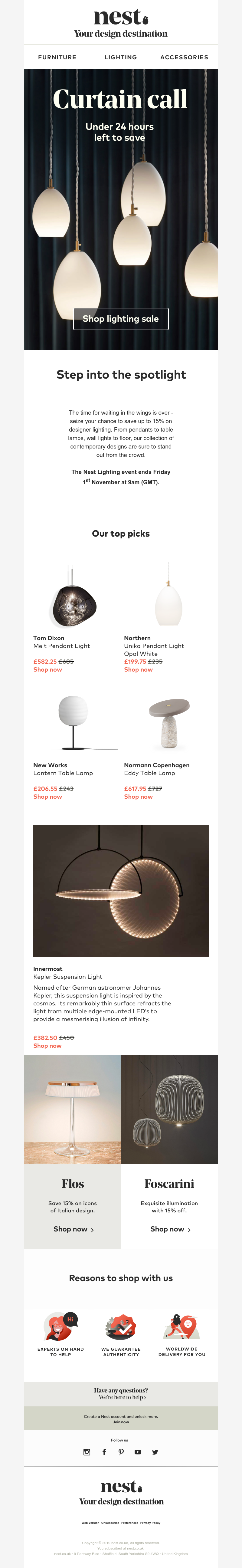Image resolution: width=242 pixels, height=1568 pixels.
Task: Shop now for Innermost Kepler light
Action: tap(47, 1046)
